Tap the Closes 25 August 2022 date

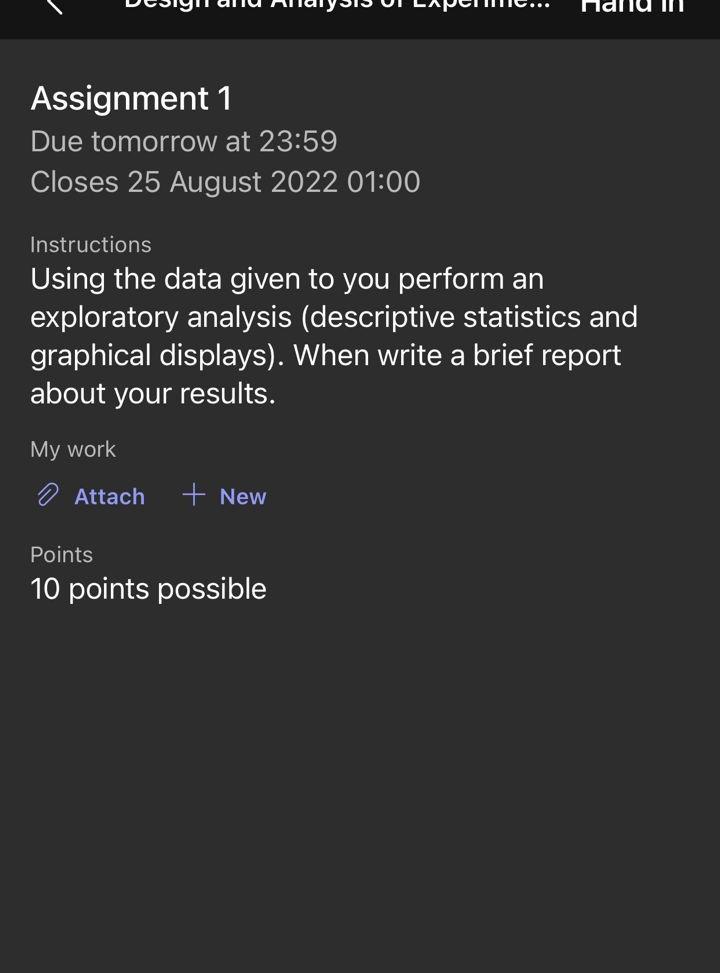tap(224, 182)
